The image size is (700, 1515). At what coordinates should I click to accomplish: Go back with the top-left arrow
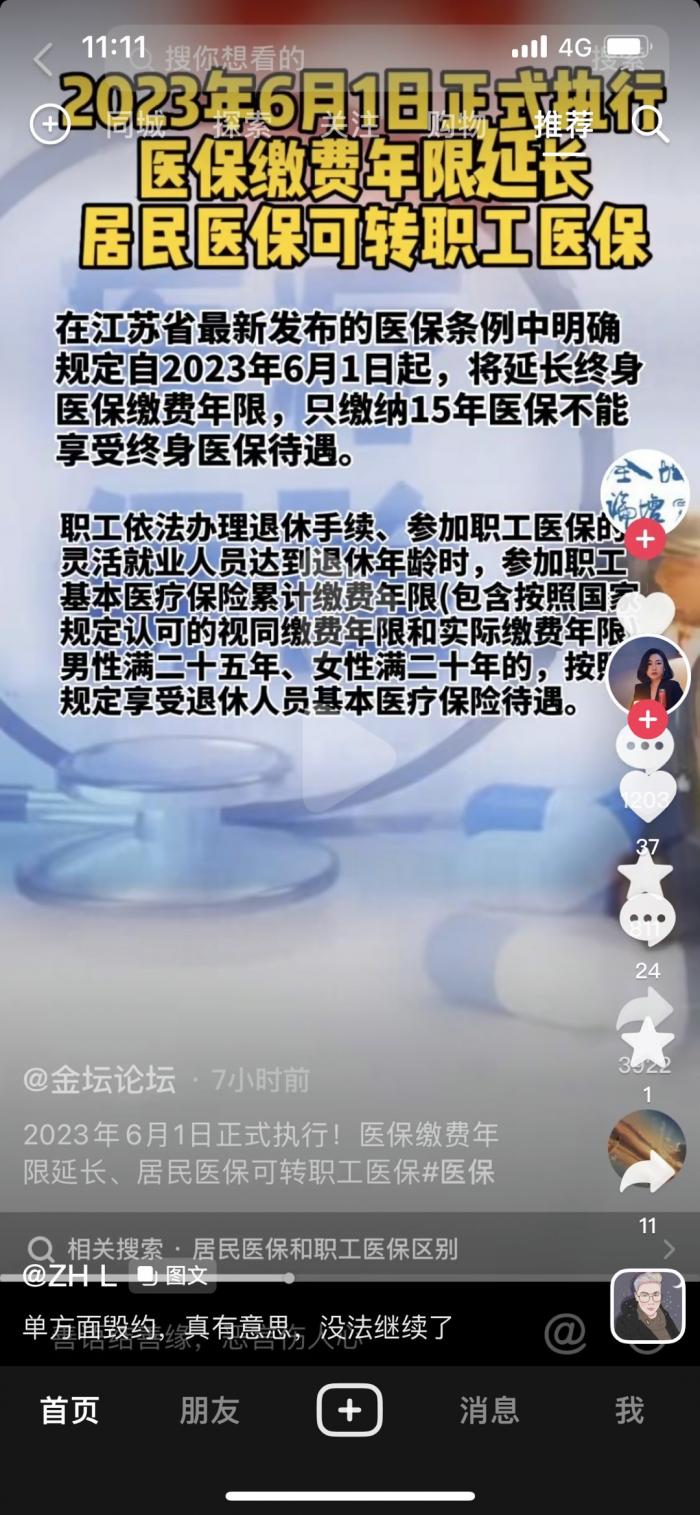click(x=42, y=60)
